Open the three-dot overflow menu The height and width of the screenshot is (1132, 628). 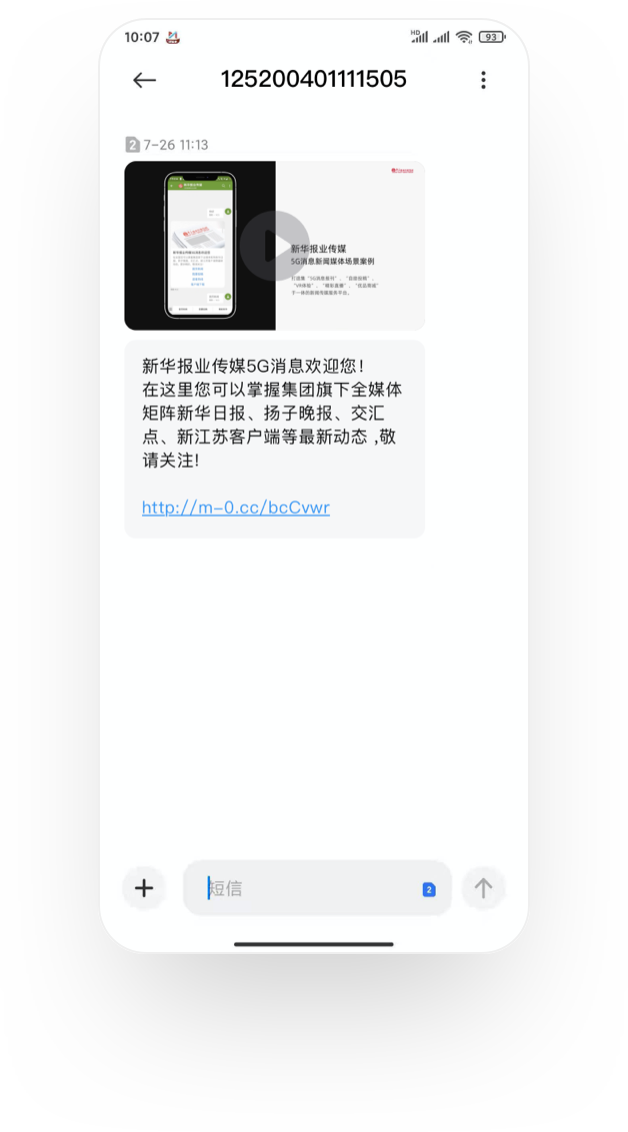(x=483, y=80)
